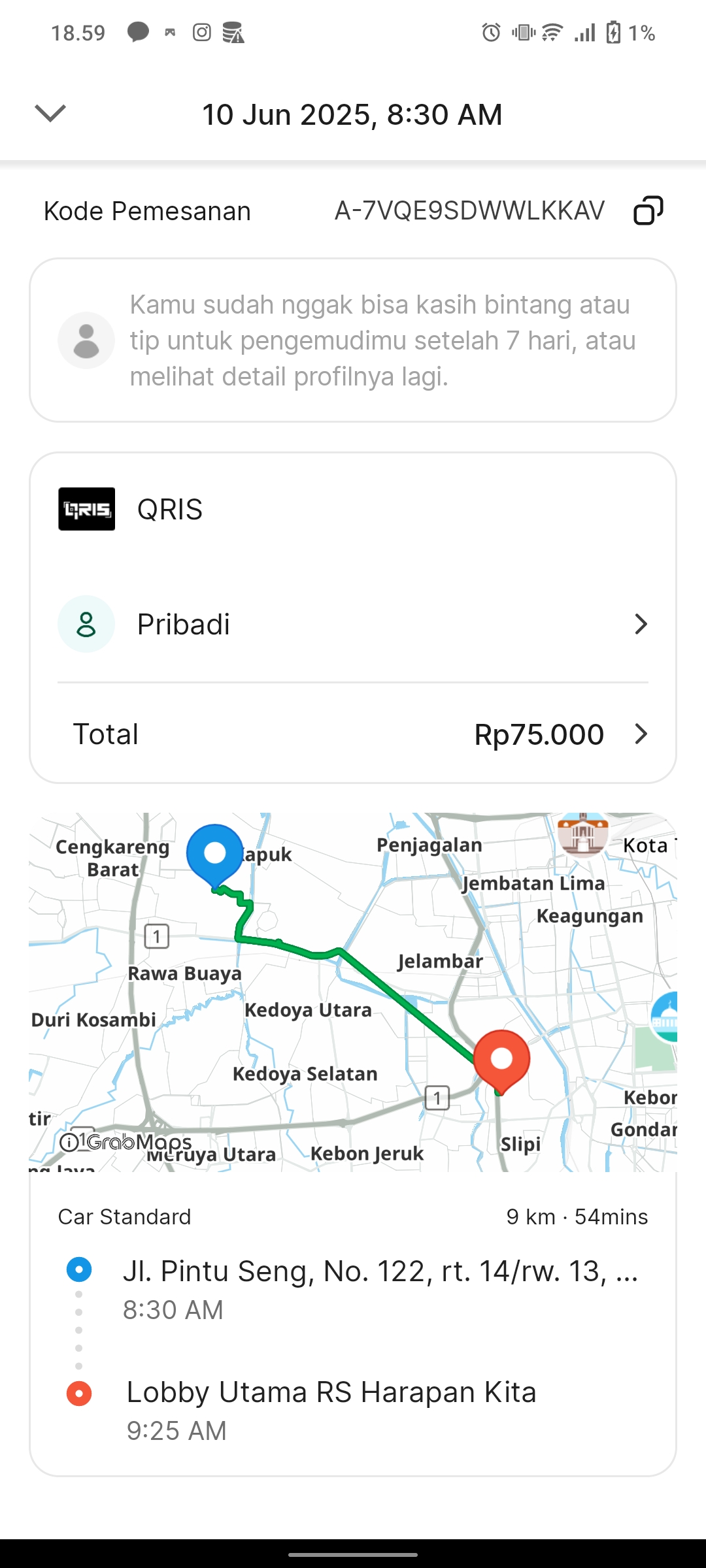Open the Pribadi profile row

coord(353,624)
